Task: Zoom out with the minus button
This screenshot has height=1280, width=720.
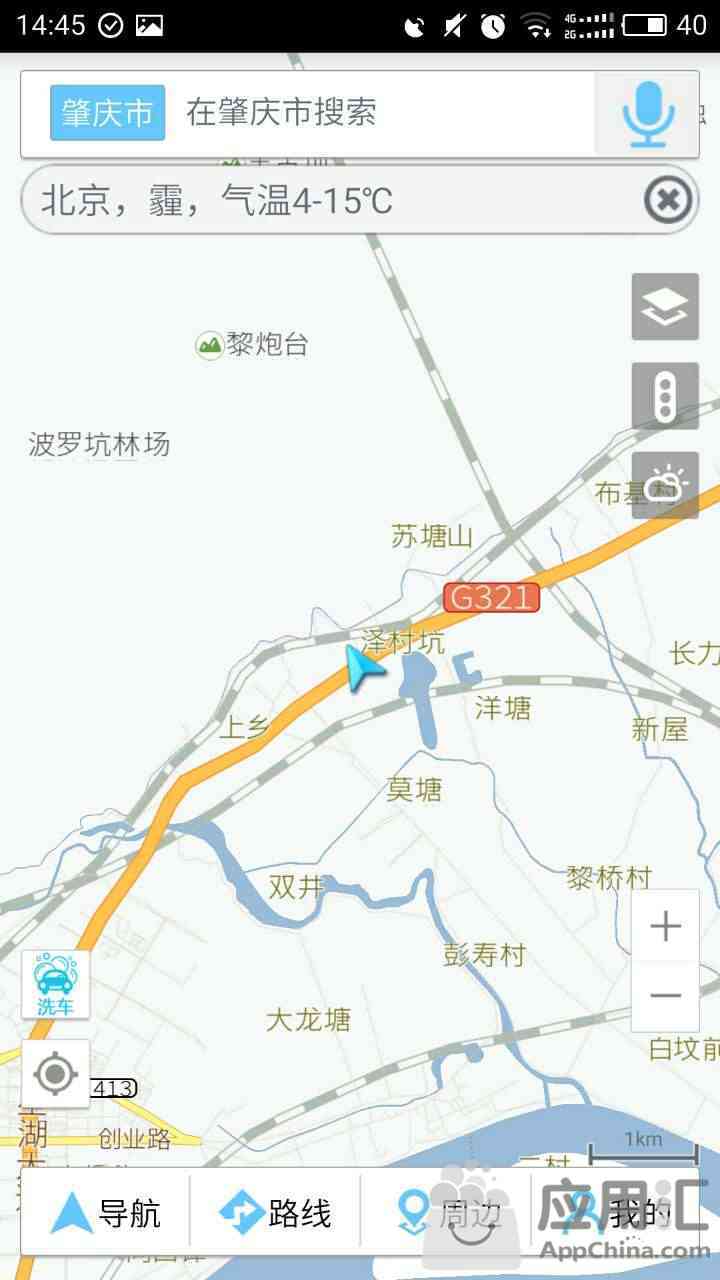Action: [x=665, y=996]
